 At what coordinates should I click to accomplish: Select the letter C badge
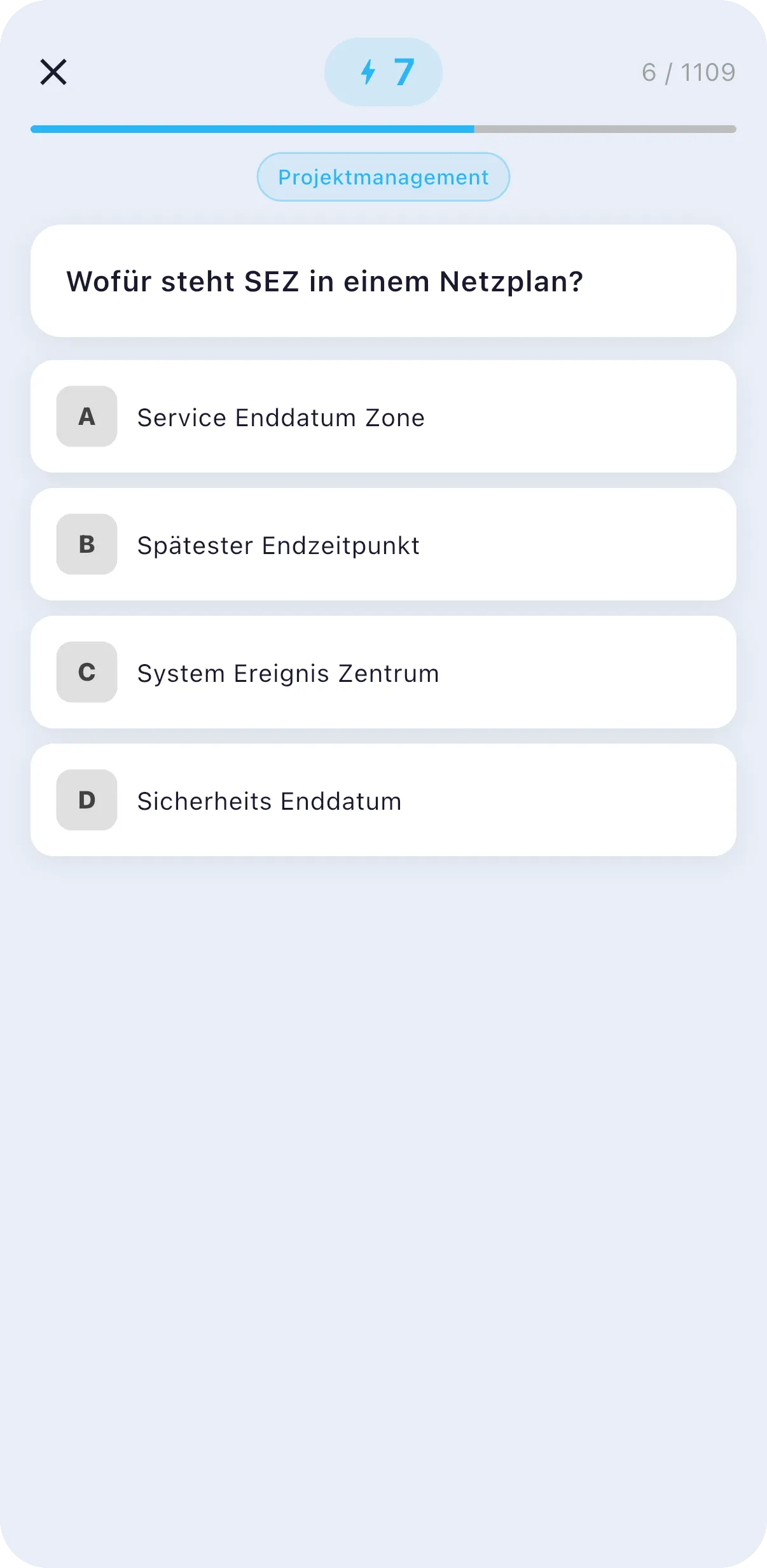click(x=86, y=672)
